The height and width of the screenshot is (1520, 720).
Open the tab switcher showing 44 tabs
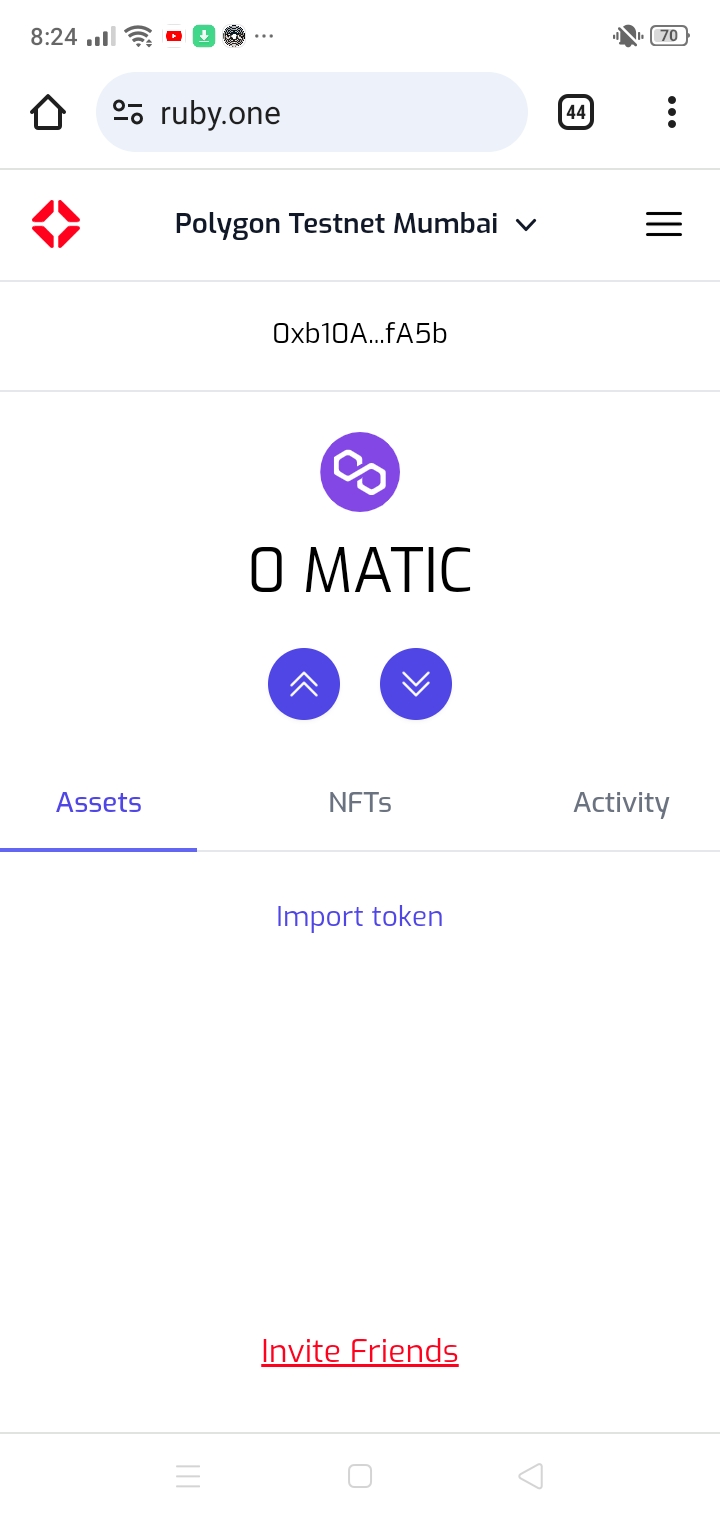click(x=575, y=112)
